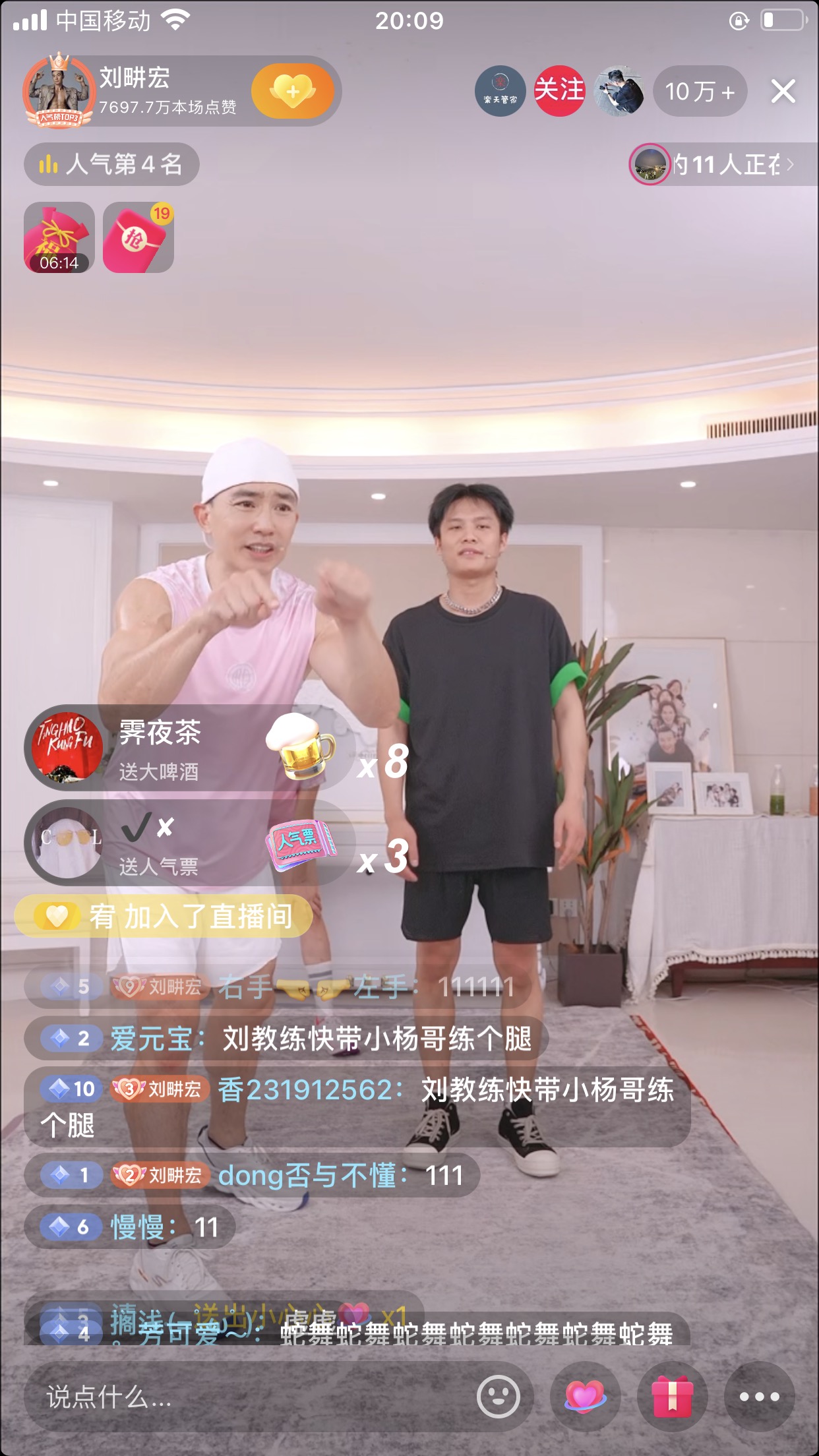Viewport: 819px width, 1456px height.
Task: Open the lucky bag with 06:14 countdown
Action: click(59, 237)
